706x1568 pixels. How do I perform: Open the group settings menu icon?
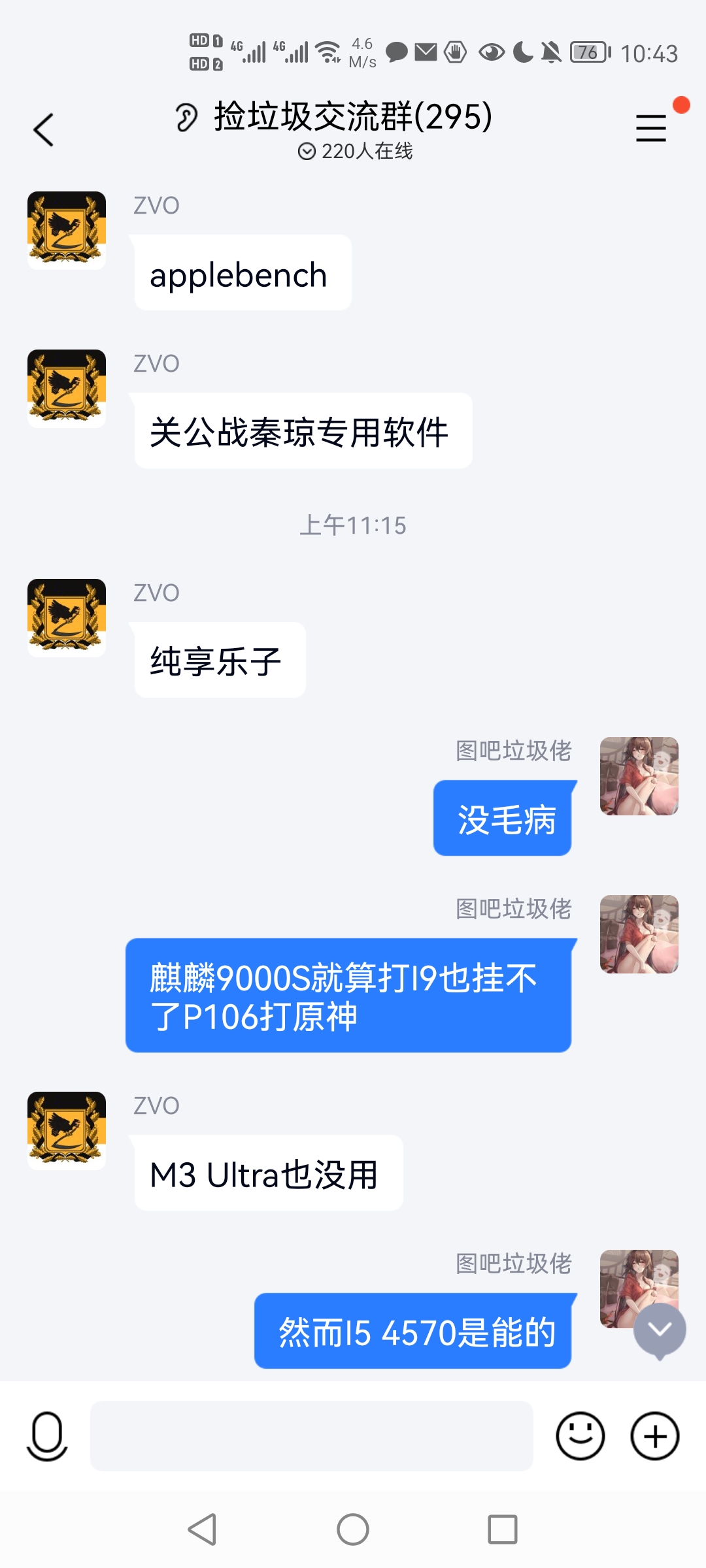tap(651, 128)
